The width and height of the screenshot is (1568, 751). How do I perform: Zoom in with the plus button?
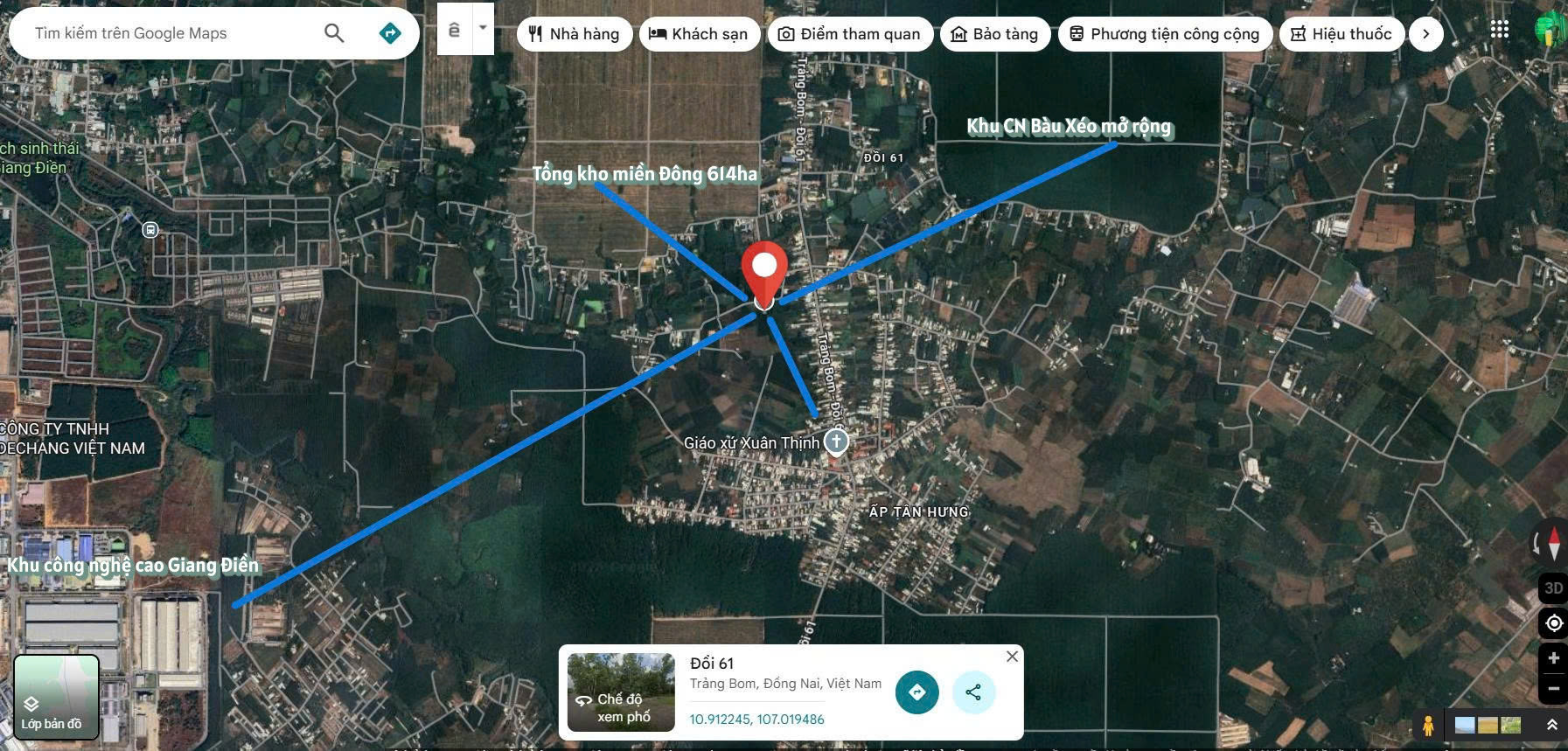tap(1553, 657)
